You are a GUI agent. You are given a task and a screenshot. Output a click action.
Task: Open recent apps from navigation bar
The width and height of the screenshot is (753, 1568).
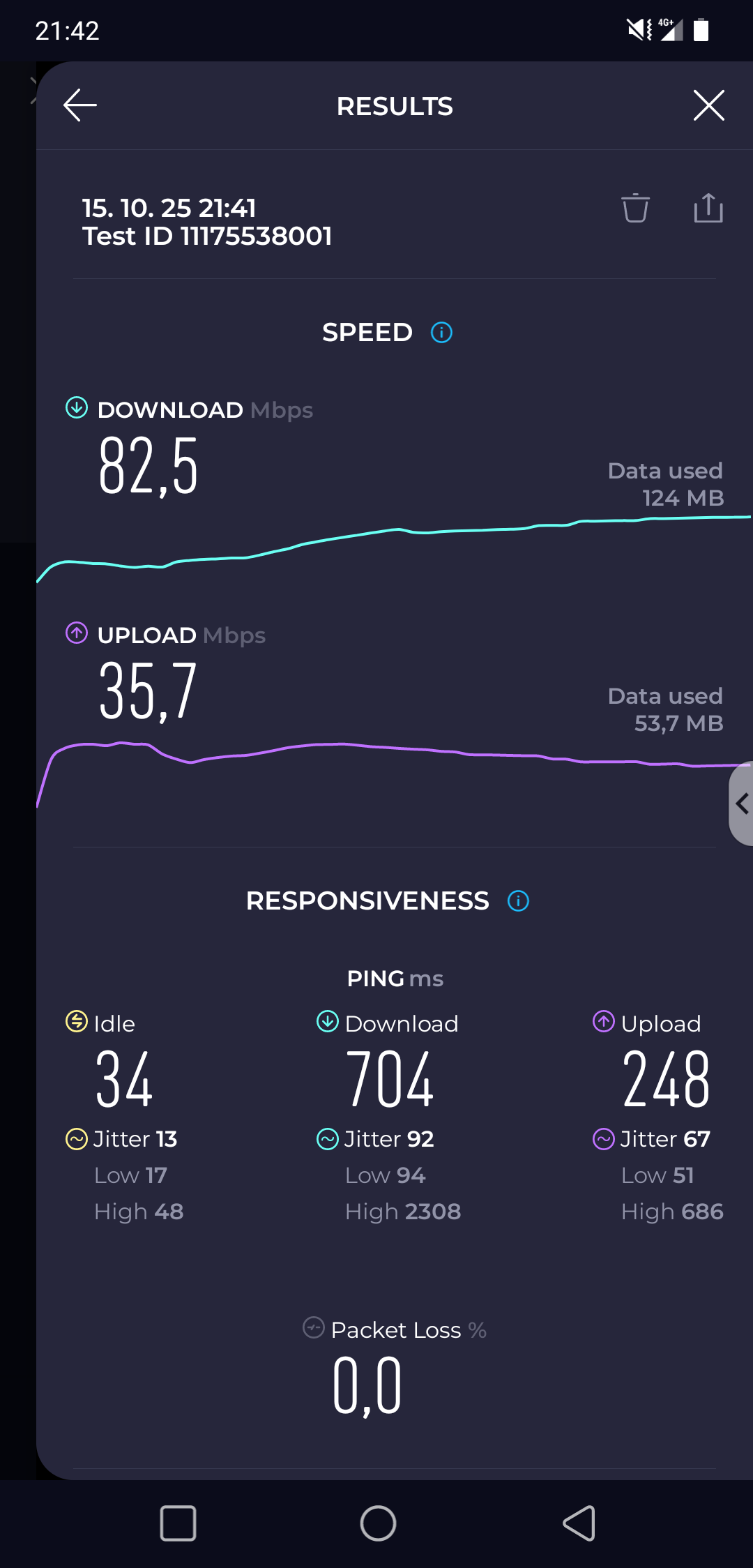[178, 1523]
